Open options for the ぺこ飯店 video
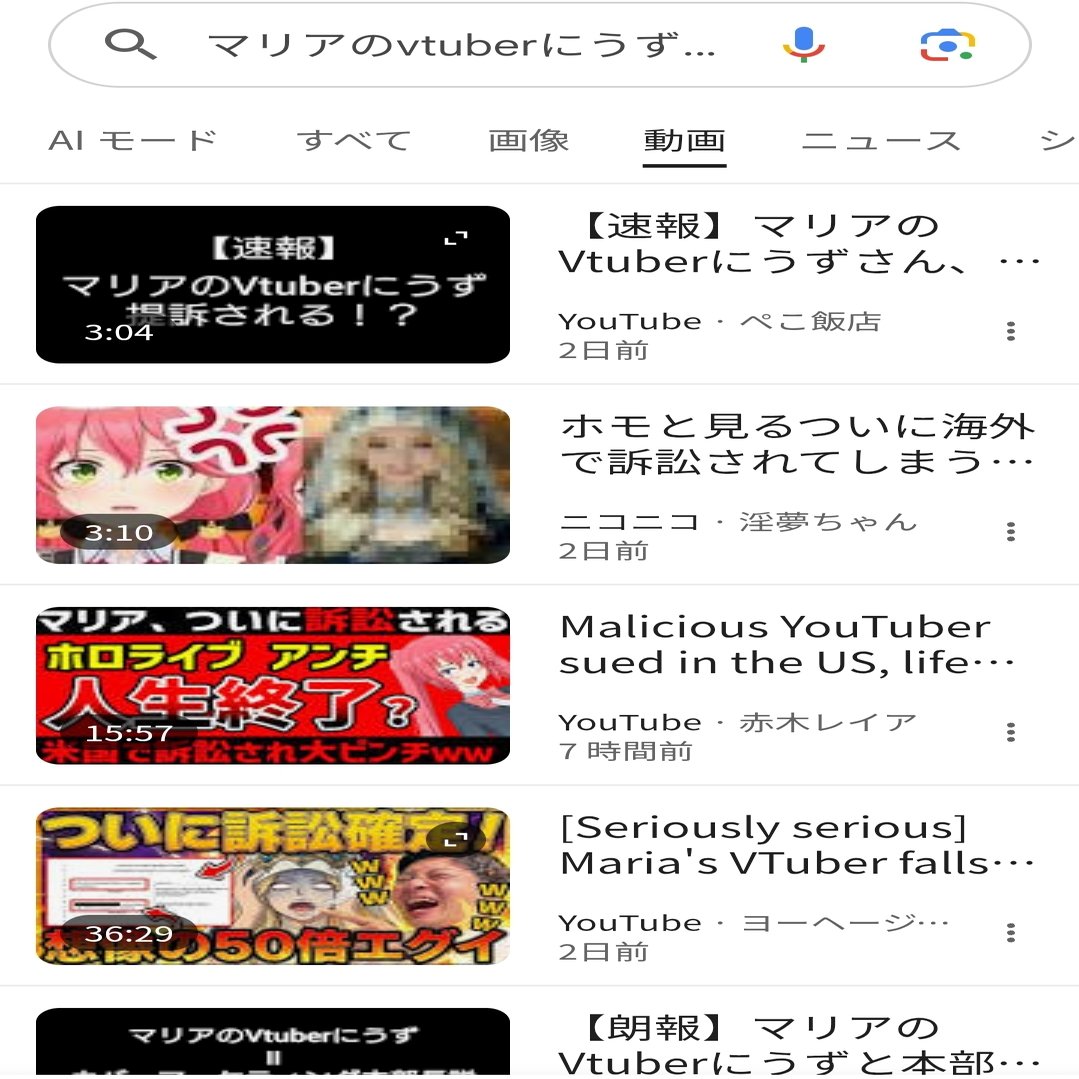The image size is (1079, 1079). click(1011, 331)
